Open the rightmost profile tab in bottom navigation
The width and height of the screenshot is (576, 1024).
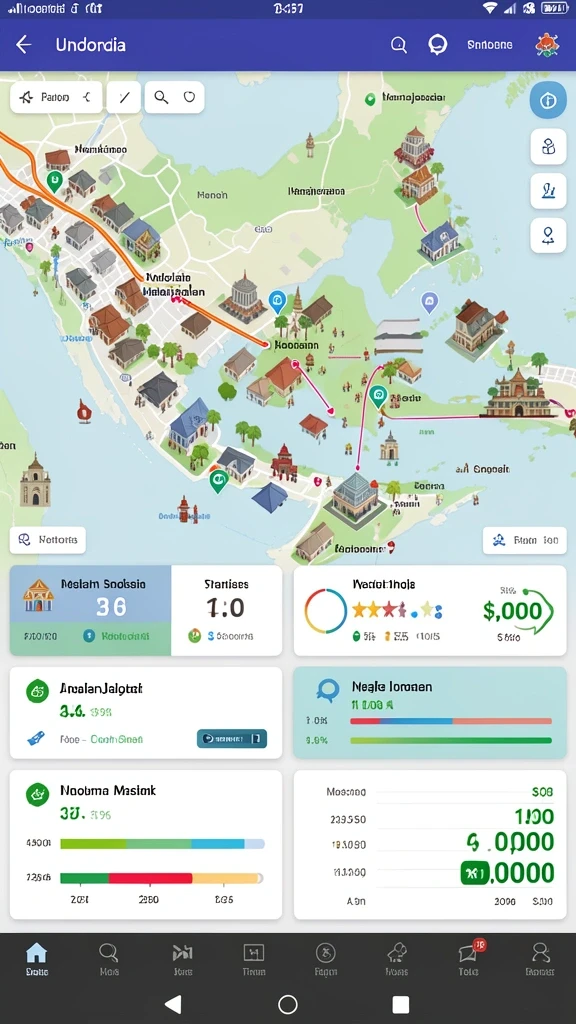click(x=540, y=959)
